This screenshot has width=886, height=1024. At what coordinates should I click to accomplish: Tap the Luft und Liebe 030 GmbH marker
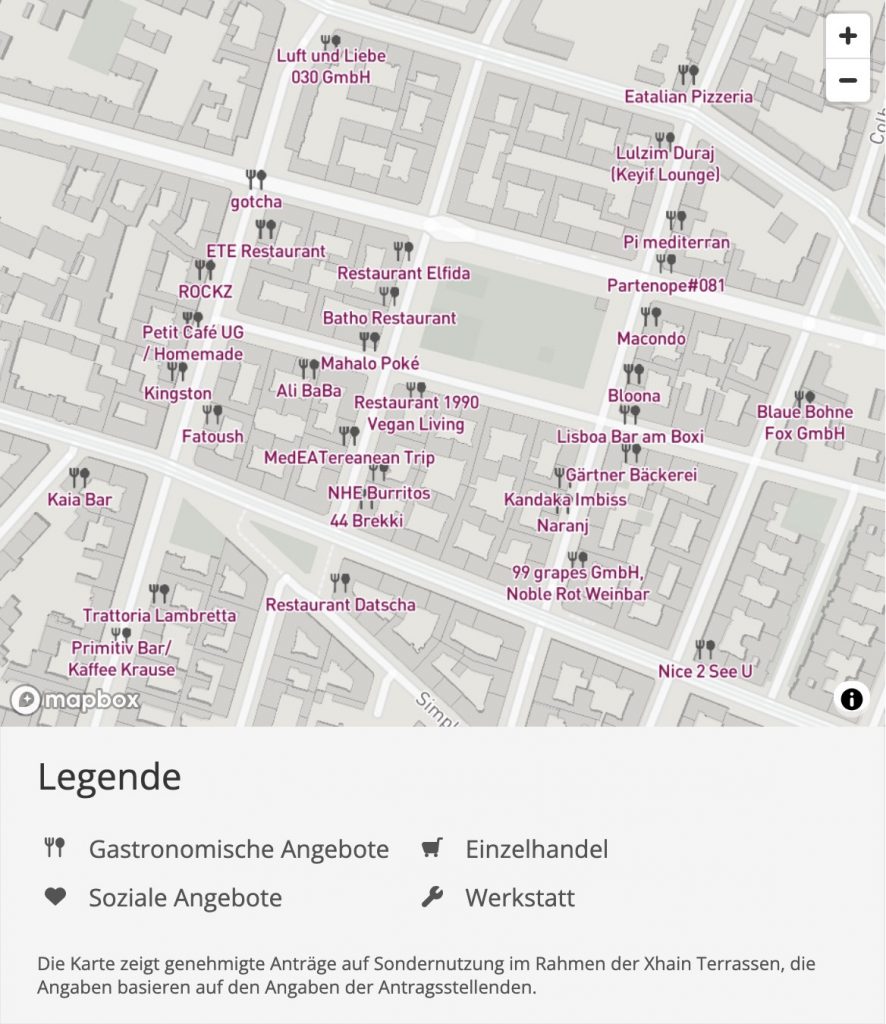[x=331, y=43]
